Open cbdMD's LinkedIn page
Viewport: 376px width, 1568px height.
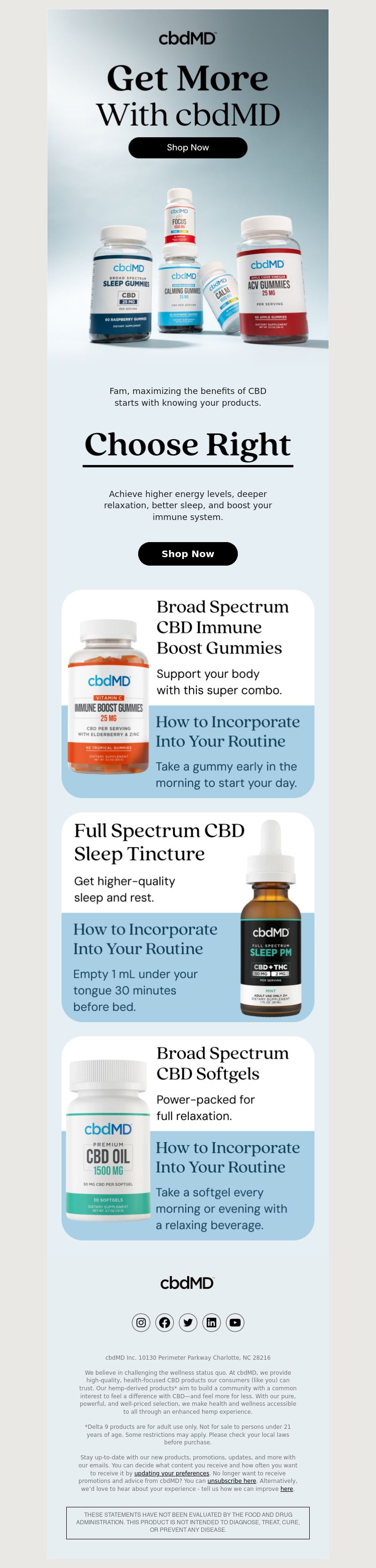(x=211, y=1322)
